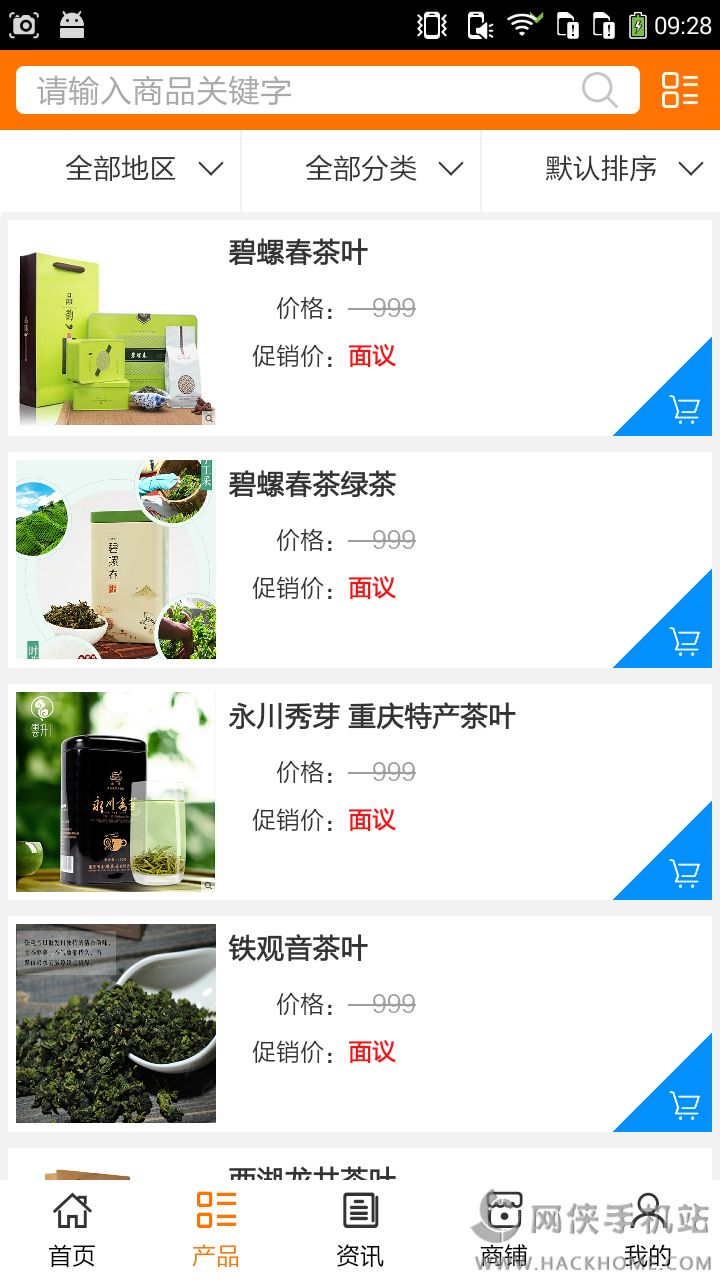720x1280 pixels.
Task: Add 永川秀芽 重庆特产茶叶 to cart
Action: pos(684,873)
